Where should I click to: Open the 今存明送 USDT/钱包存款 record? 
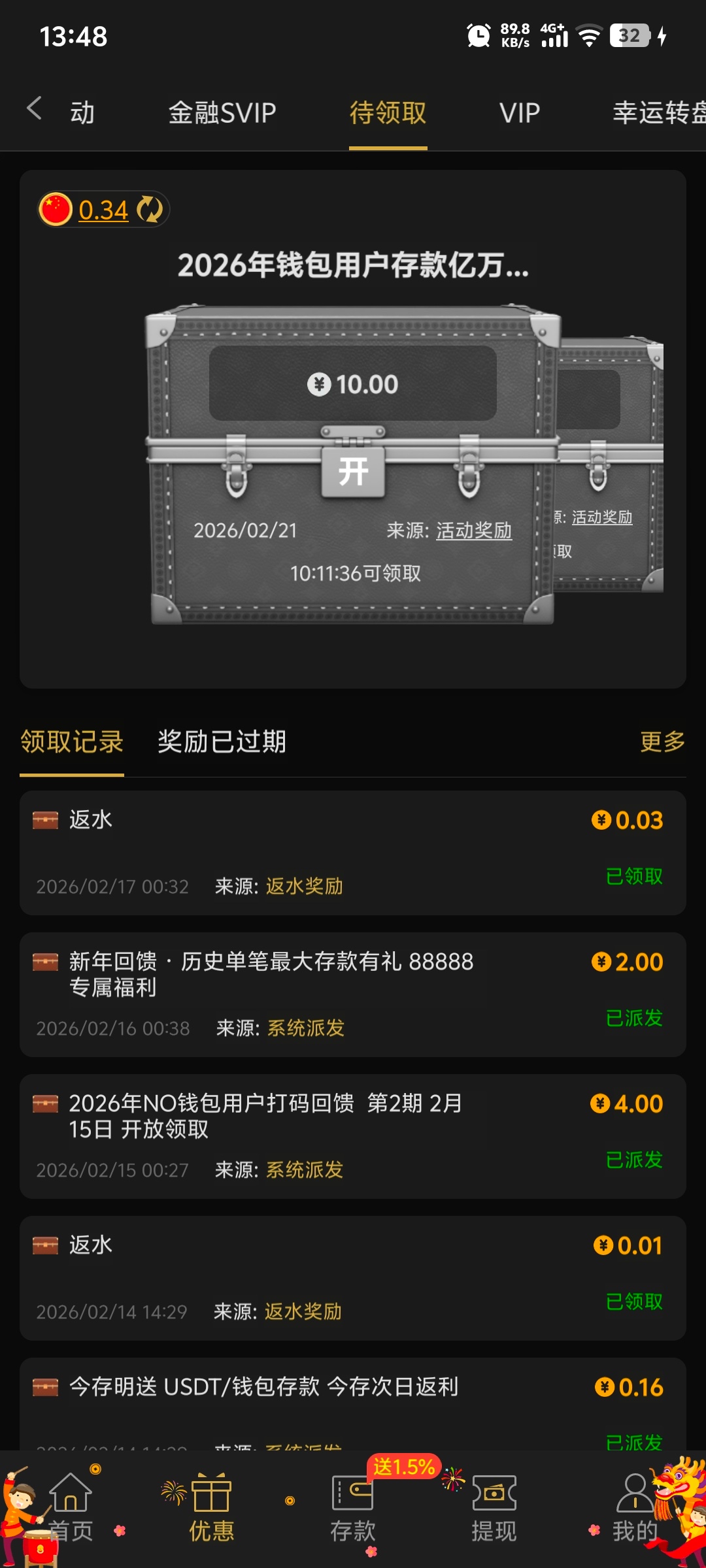coord(263,1387)
